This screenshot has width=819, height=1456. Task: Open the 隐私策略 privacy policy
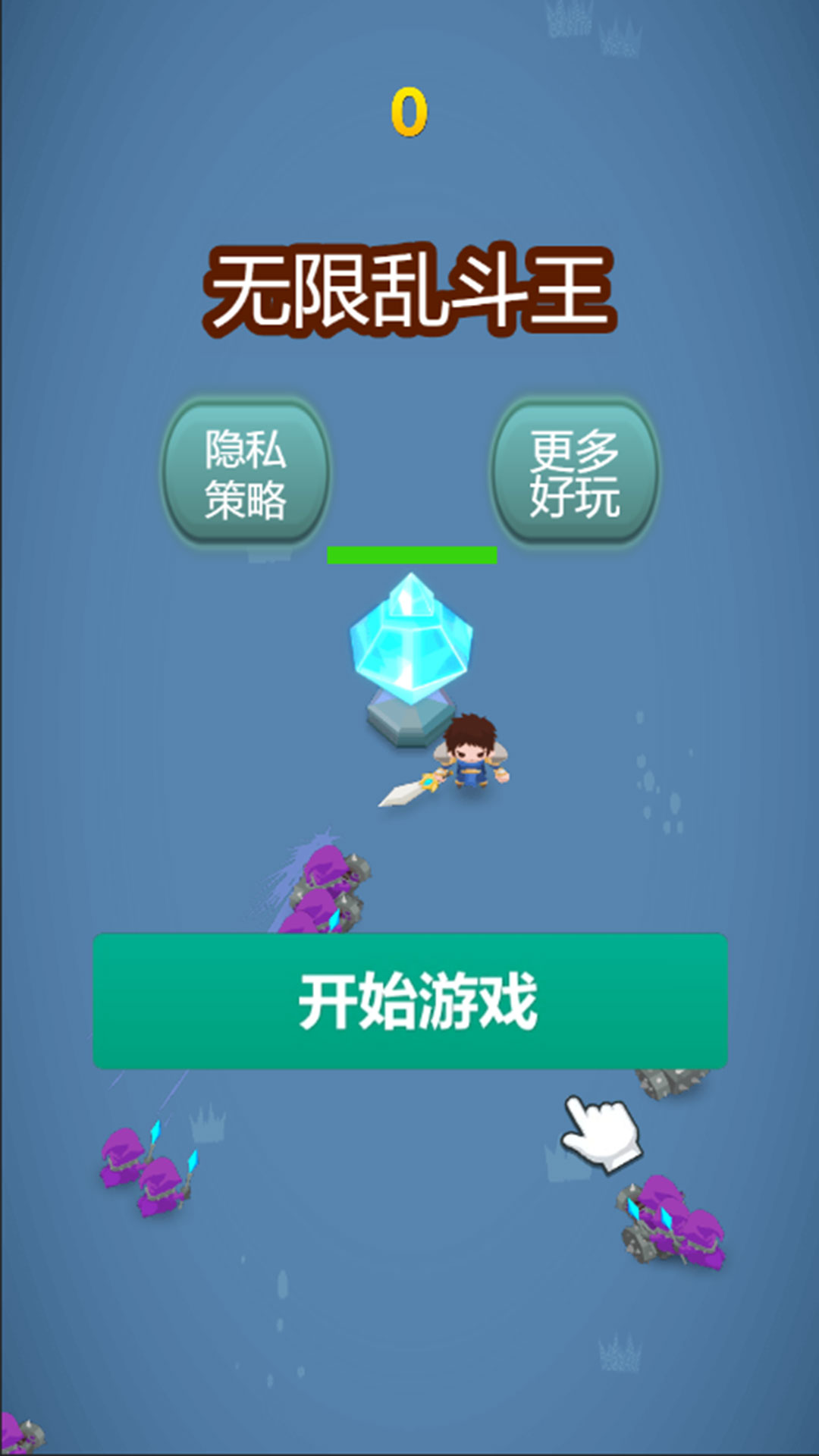pos(246,473)
